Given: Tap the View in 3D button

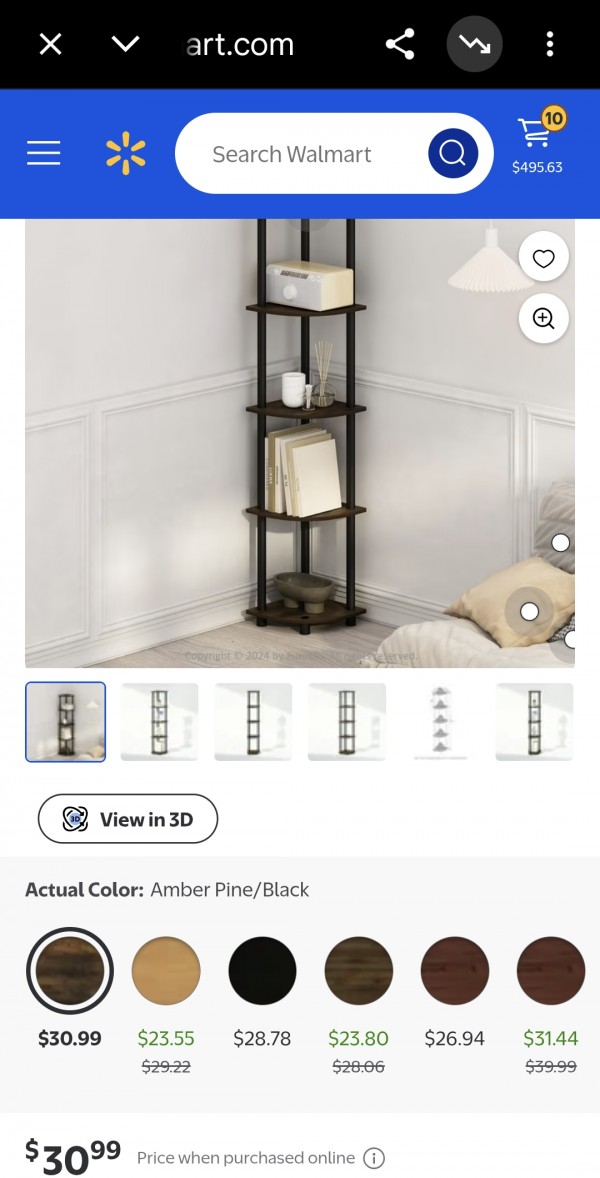Looking at the screenshot, I should tap(128, 820).
